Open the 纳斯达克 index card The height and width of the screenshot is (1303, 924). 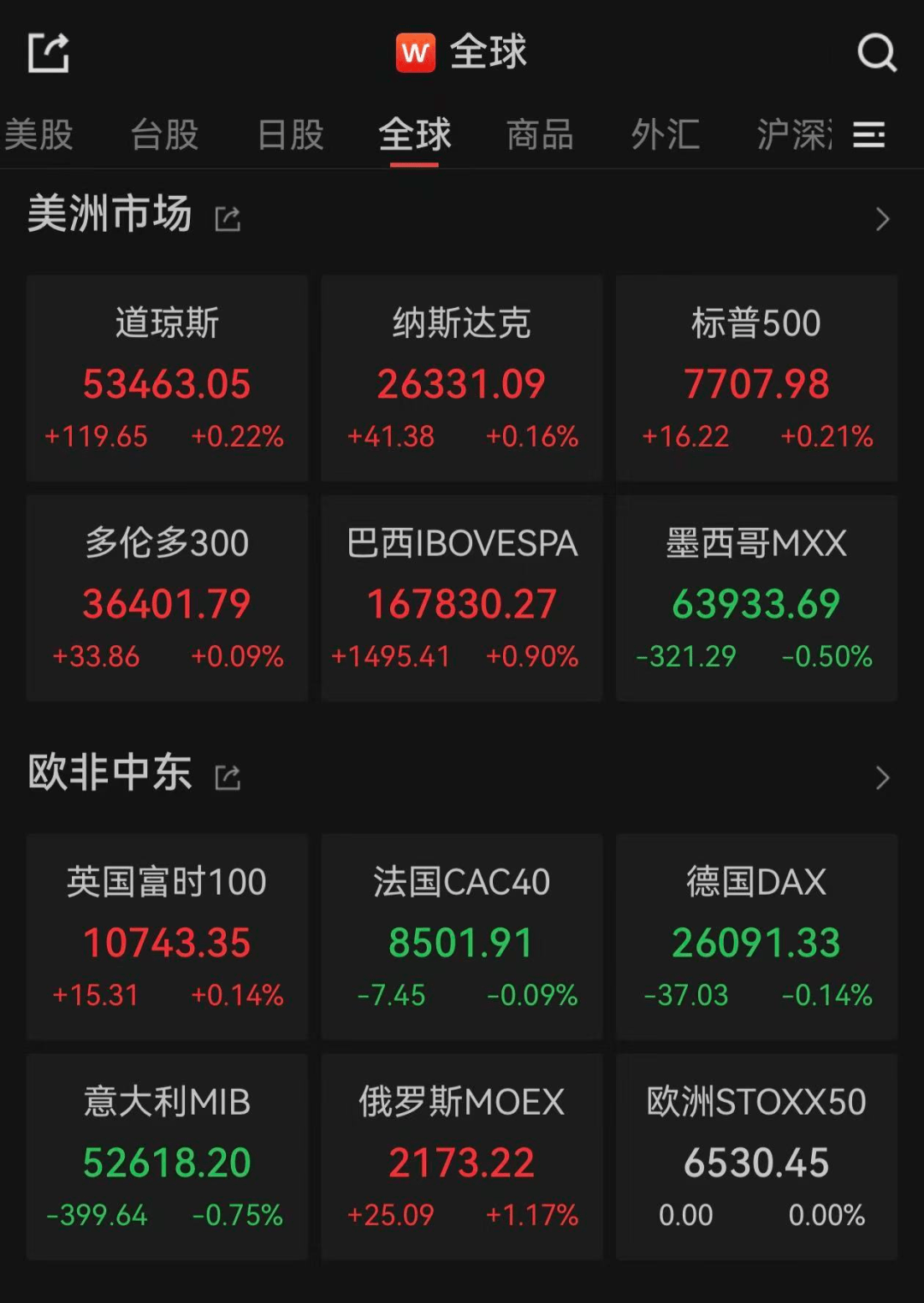click(x=462, y=378)
